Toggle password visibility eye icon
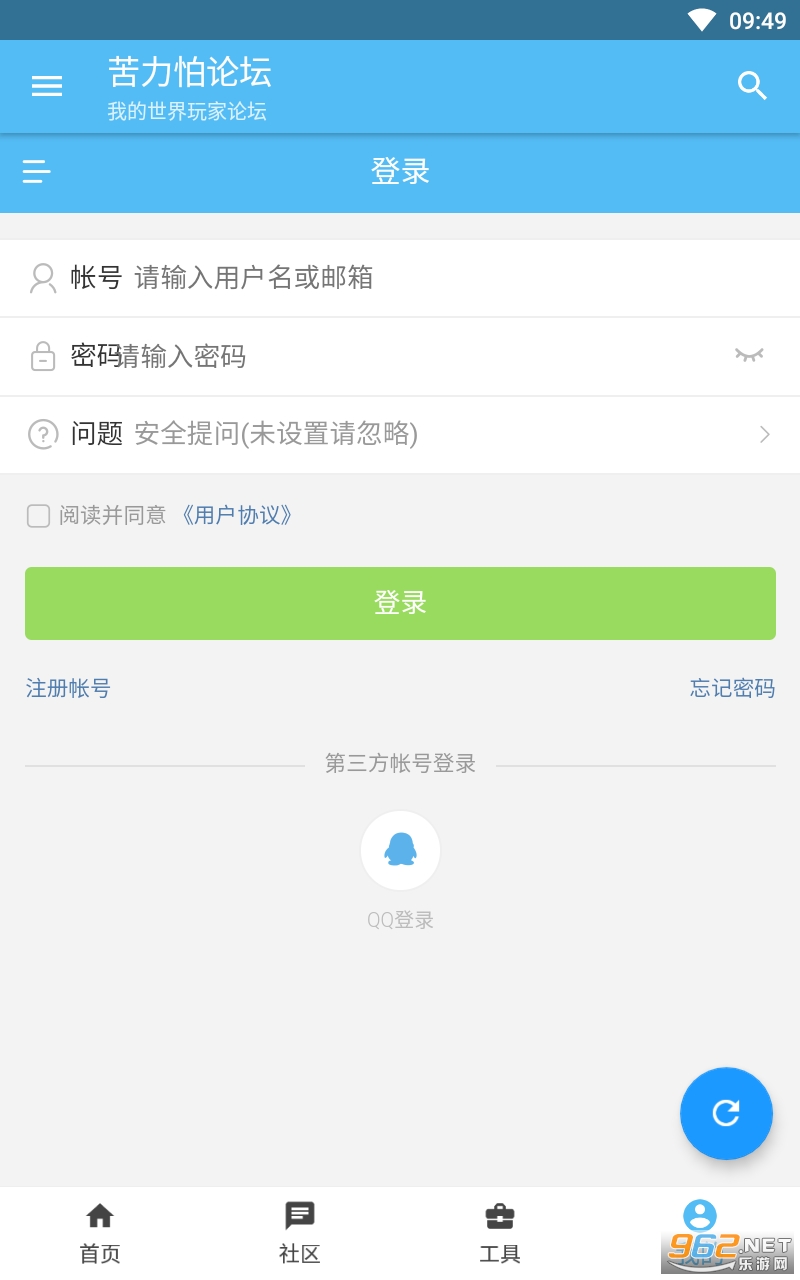800x1280 pixels. click(x=749, y=355)
